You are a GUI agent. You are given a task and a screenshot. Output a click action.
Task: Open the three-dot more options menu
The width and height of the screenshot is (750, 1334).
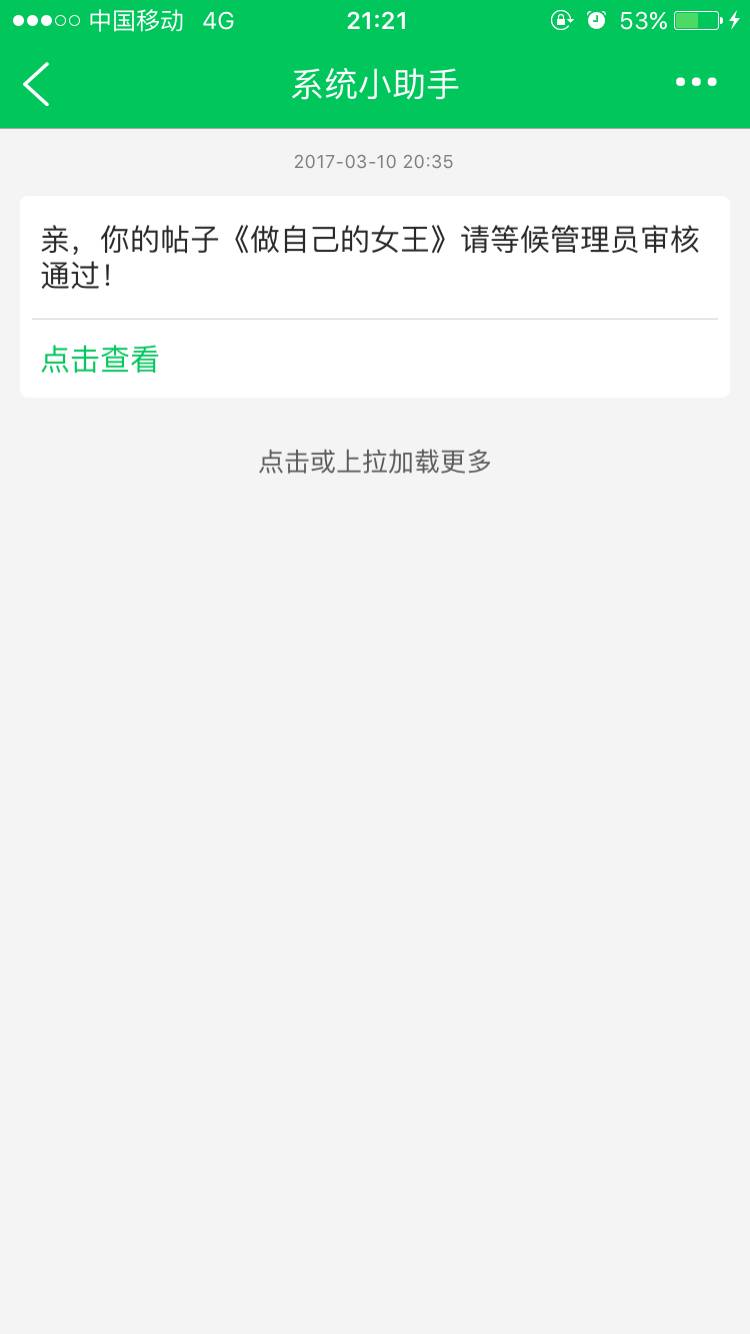696,83
